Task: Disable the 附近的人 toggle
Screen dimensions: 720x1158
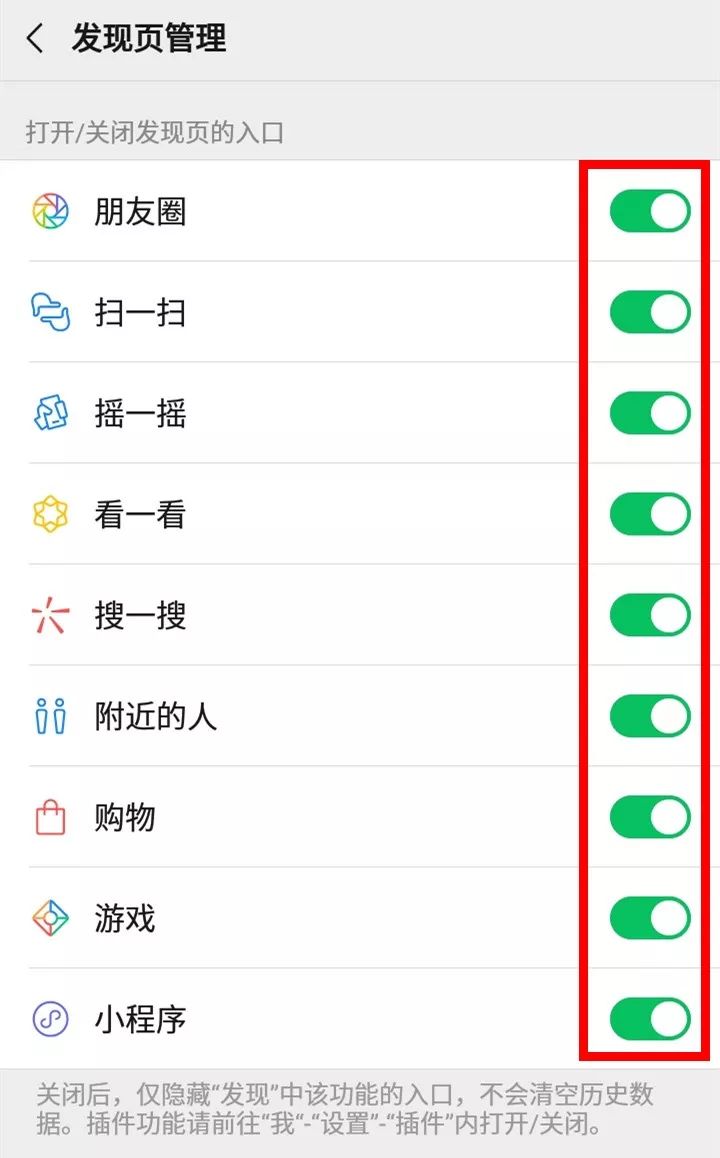Action: 650,716
